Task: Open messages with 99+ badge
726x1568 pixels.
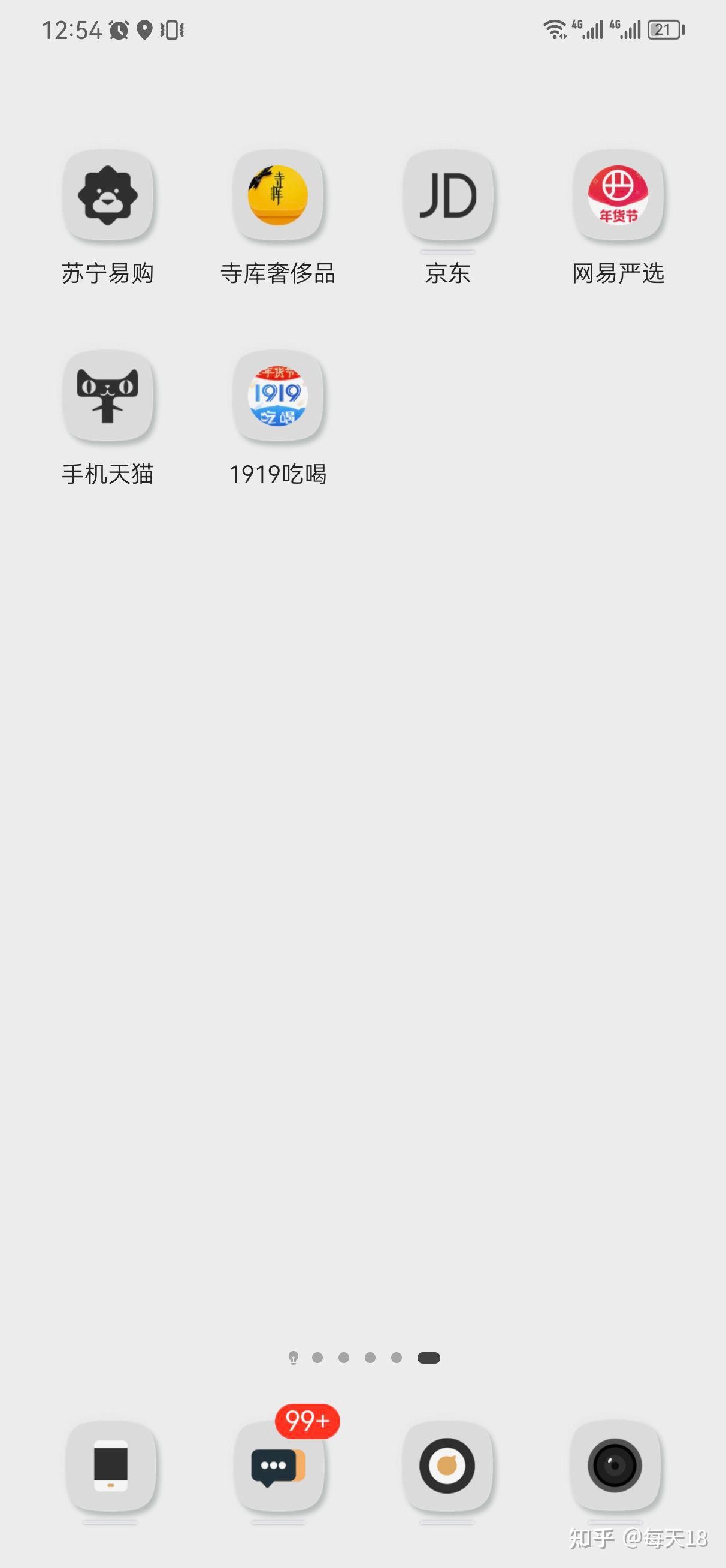Action: click(279, 1466)
